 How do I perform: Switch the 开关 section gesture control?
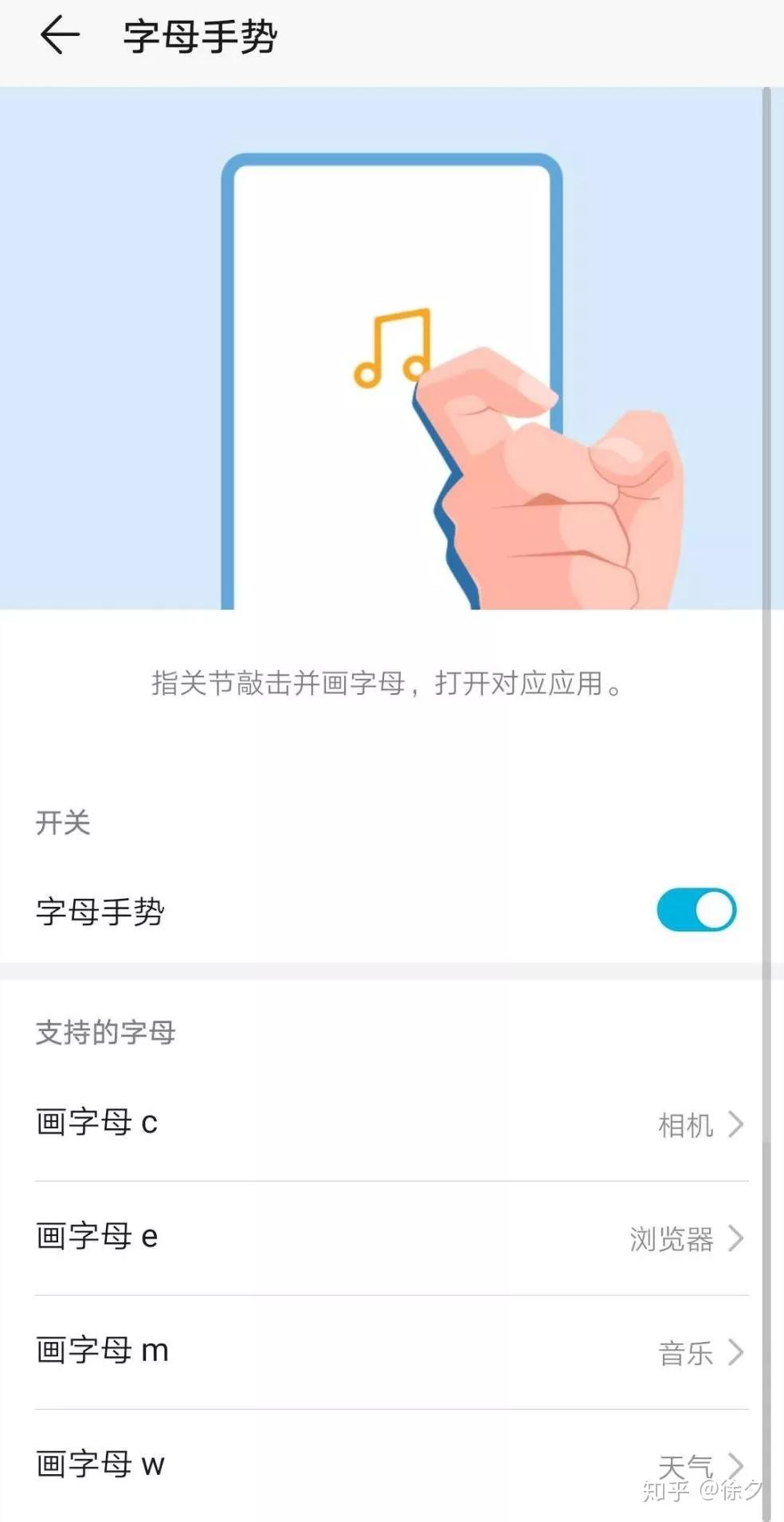click(x=696, y=909)
